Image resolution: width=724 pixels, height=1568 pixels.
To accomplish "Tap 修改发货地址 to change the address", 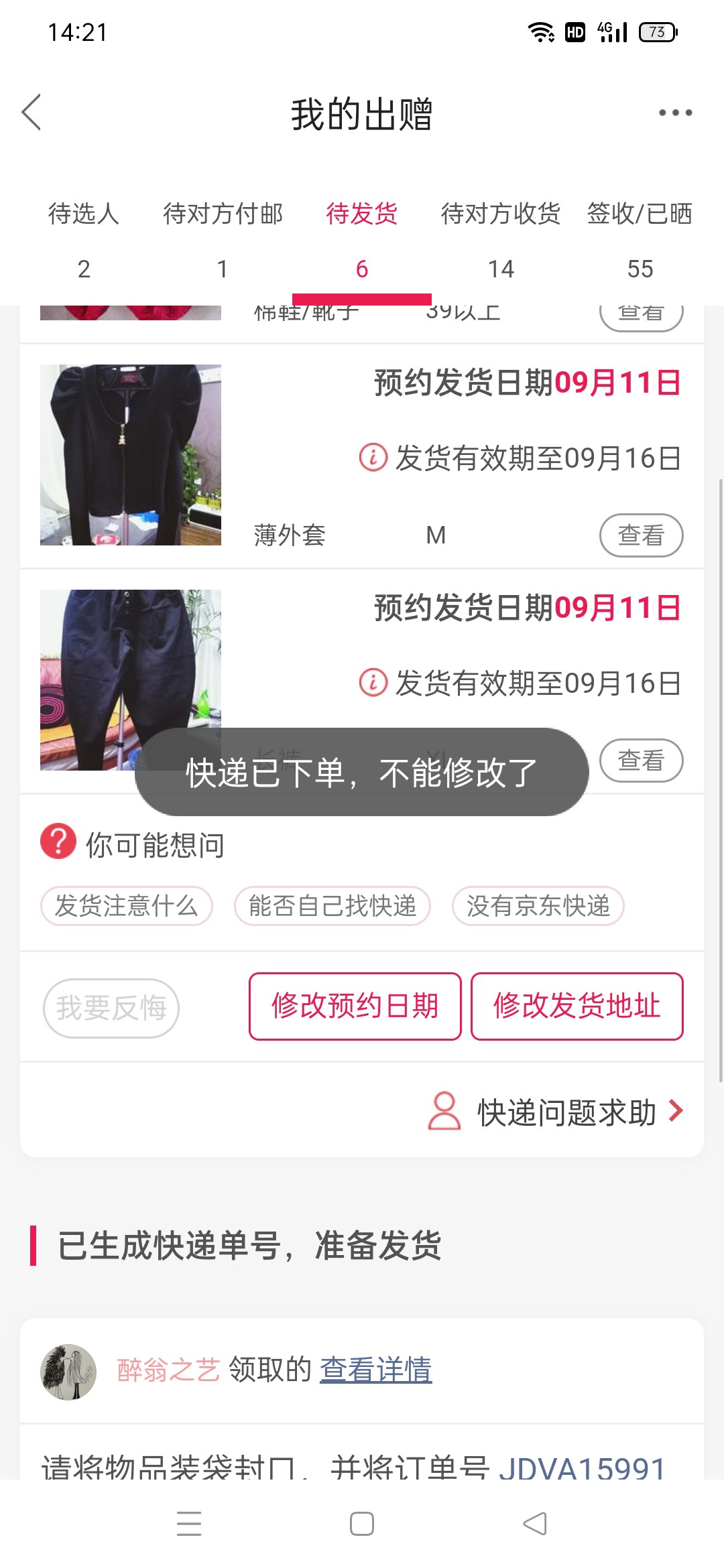I will 577,1006.
